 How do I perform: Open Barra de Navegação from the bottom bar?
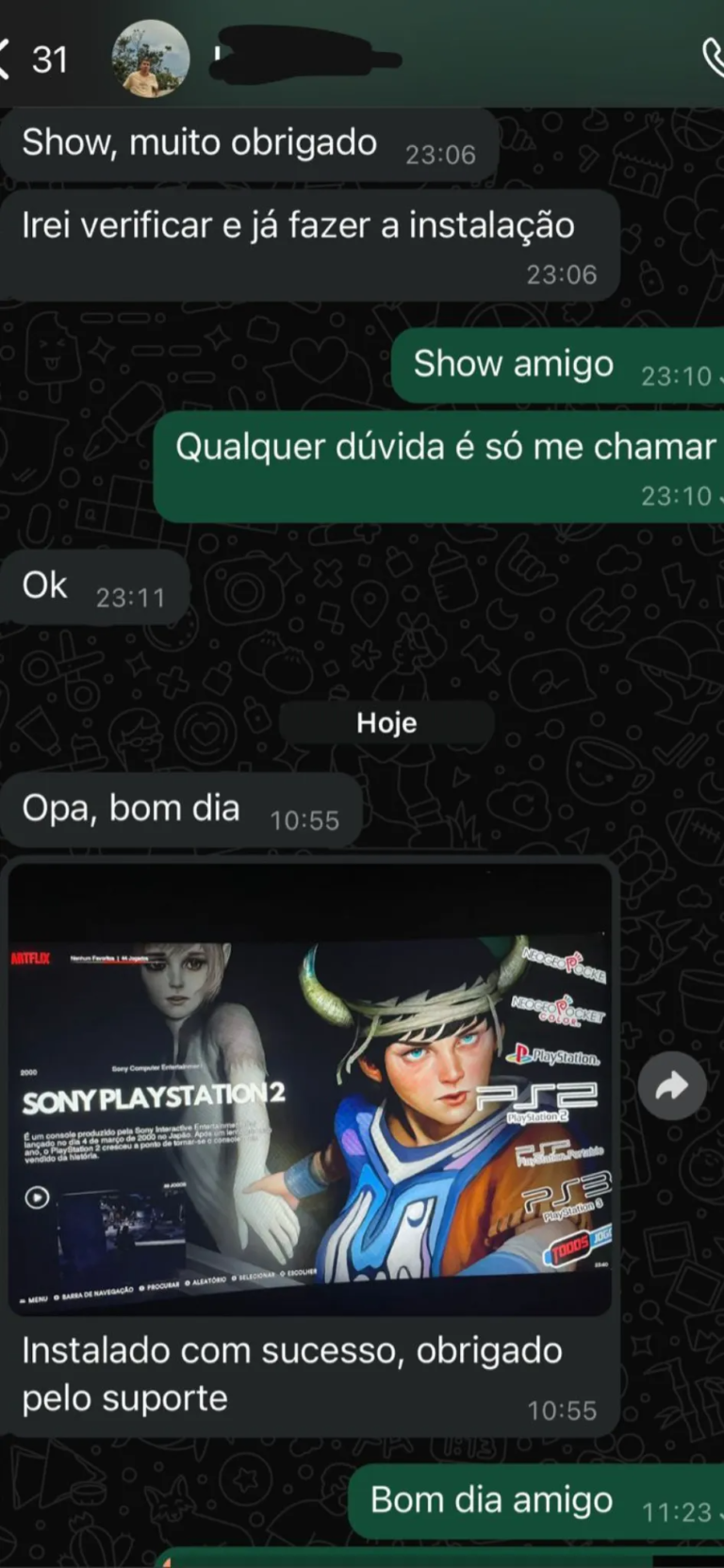click(x=94, y=1295)
